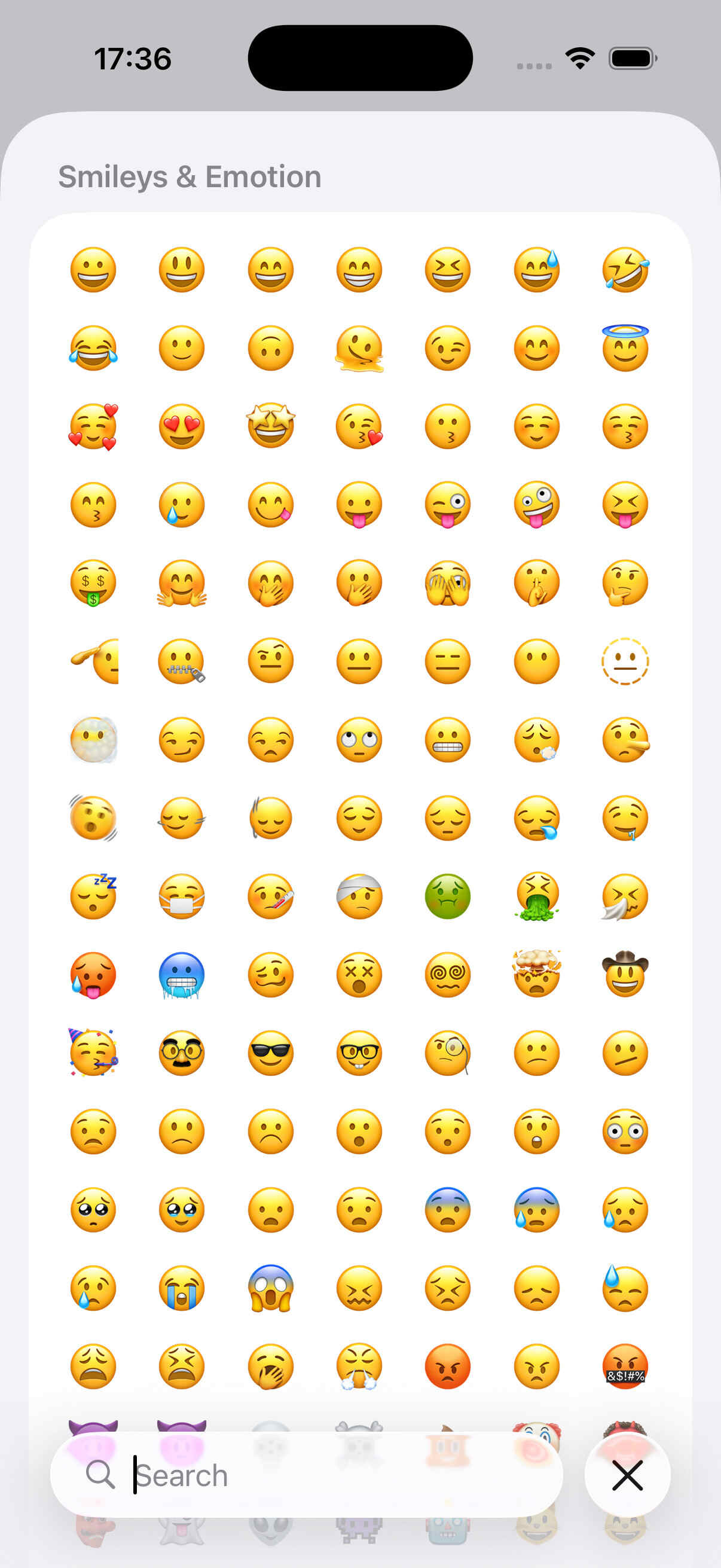The width and height of the screenshot is (721, 1568).
Task: Insert the star-struck emoji
Action: point(270,426)
